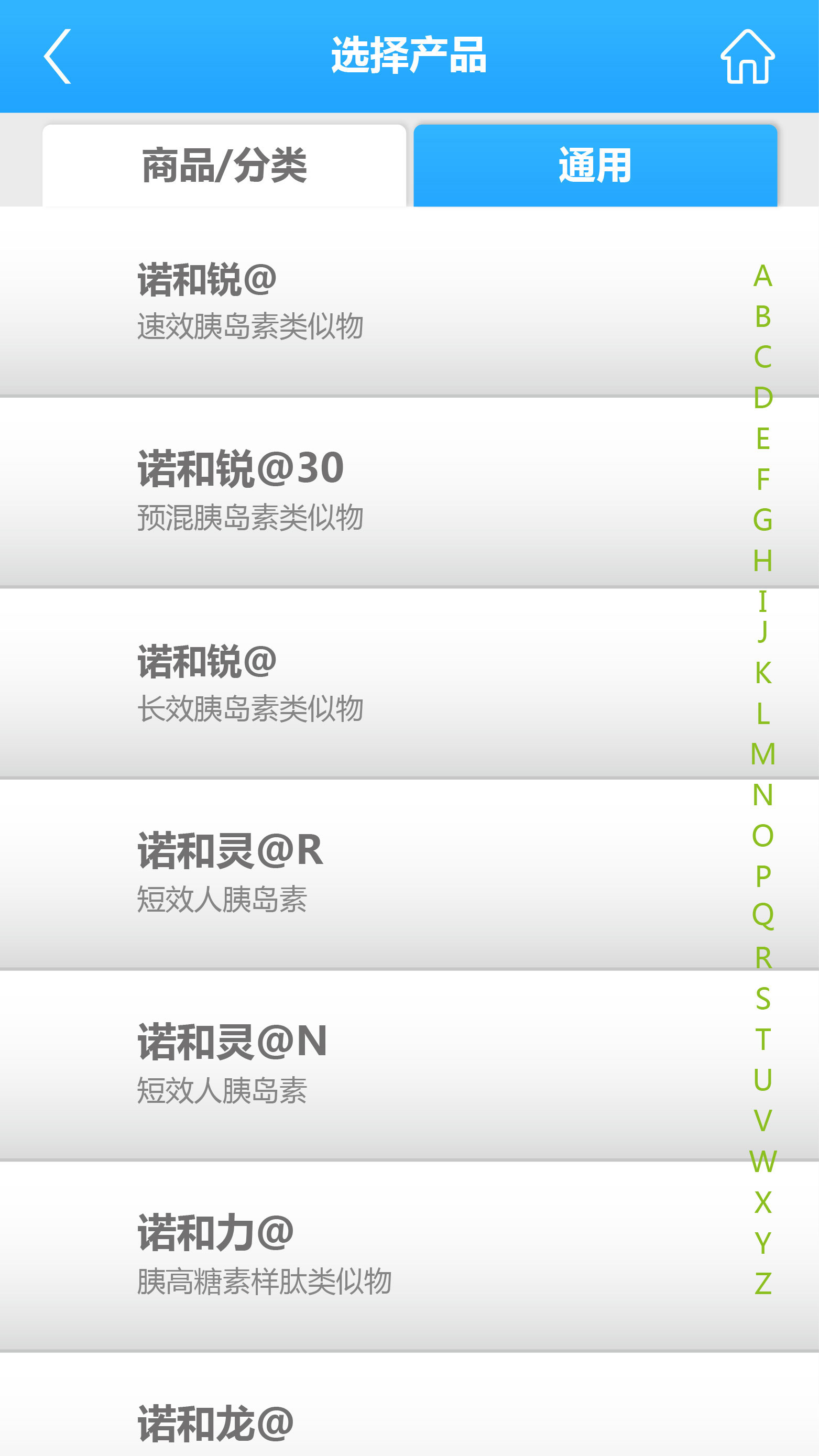This screenshot has height=1456, width=819.
Task: Jump to letter T in index
Action: tap(762, 1039)
